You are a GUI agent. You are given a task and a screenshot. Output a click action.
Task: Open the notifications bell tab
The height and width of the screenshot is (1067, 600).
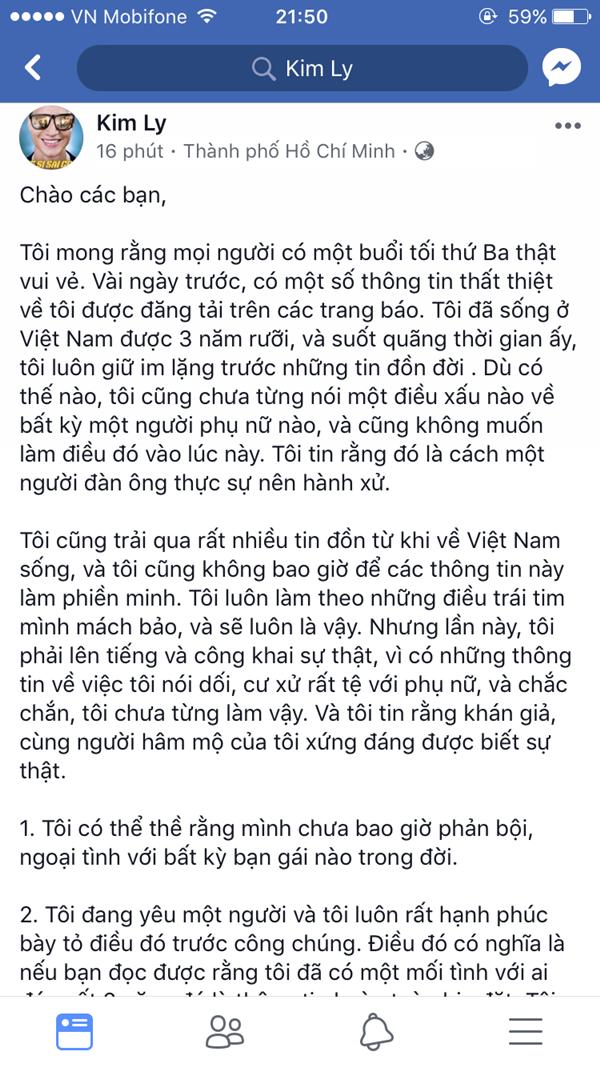tap(375, 1030)
